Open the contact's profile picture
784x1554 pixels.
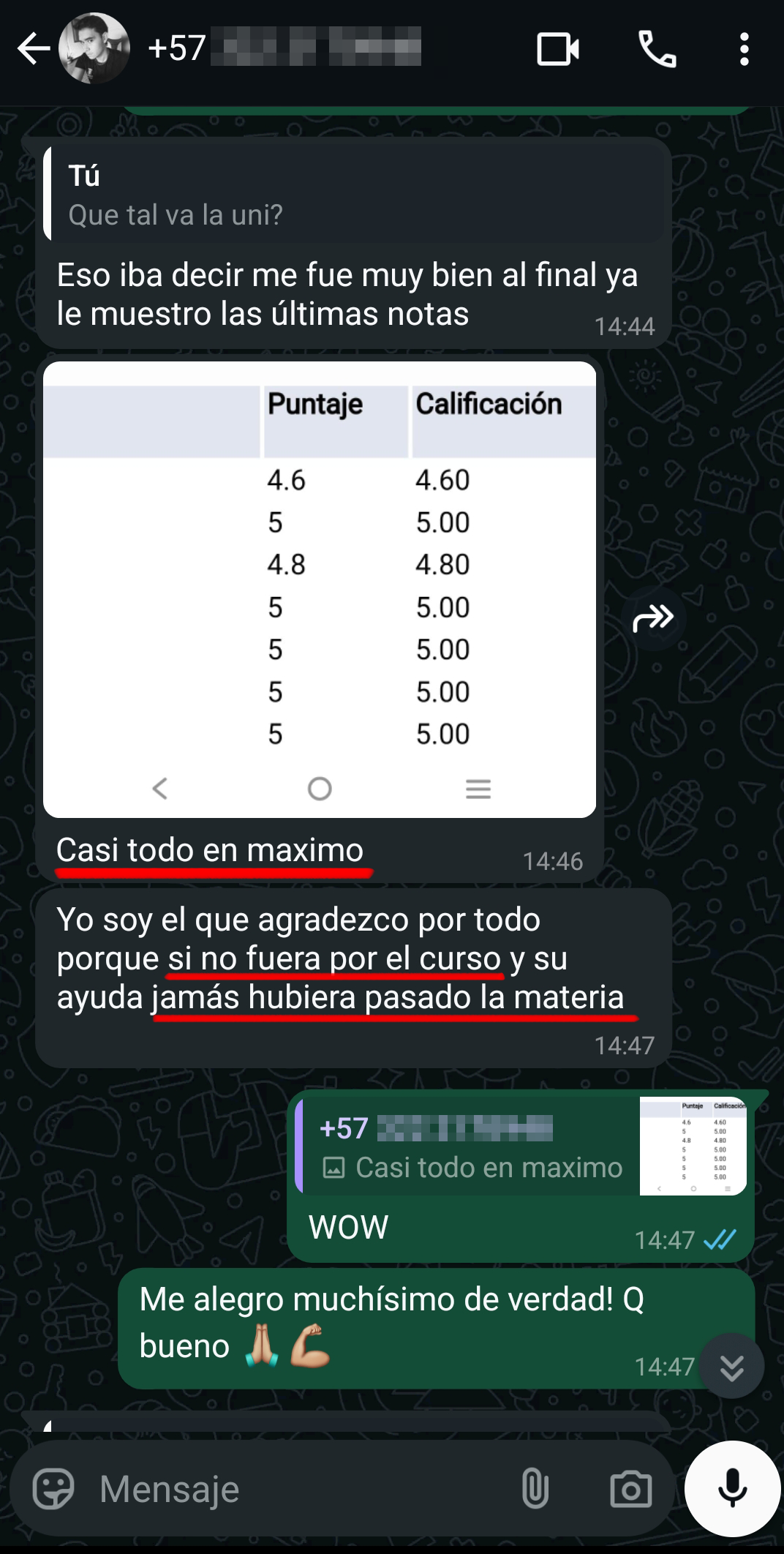point(94,49)
